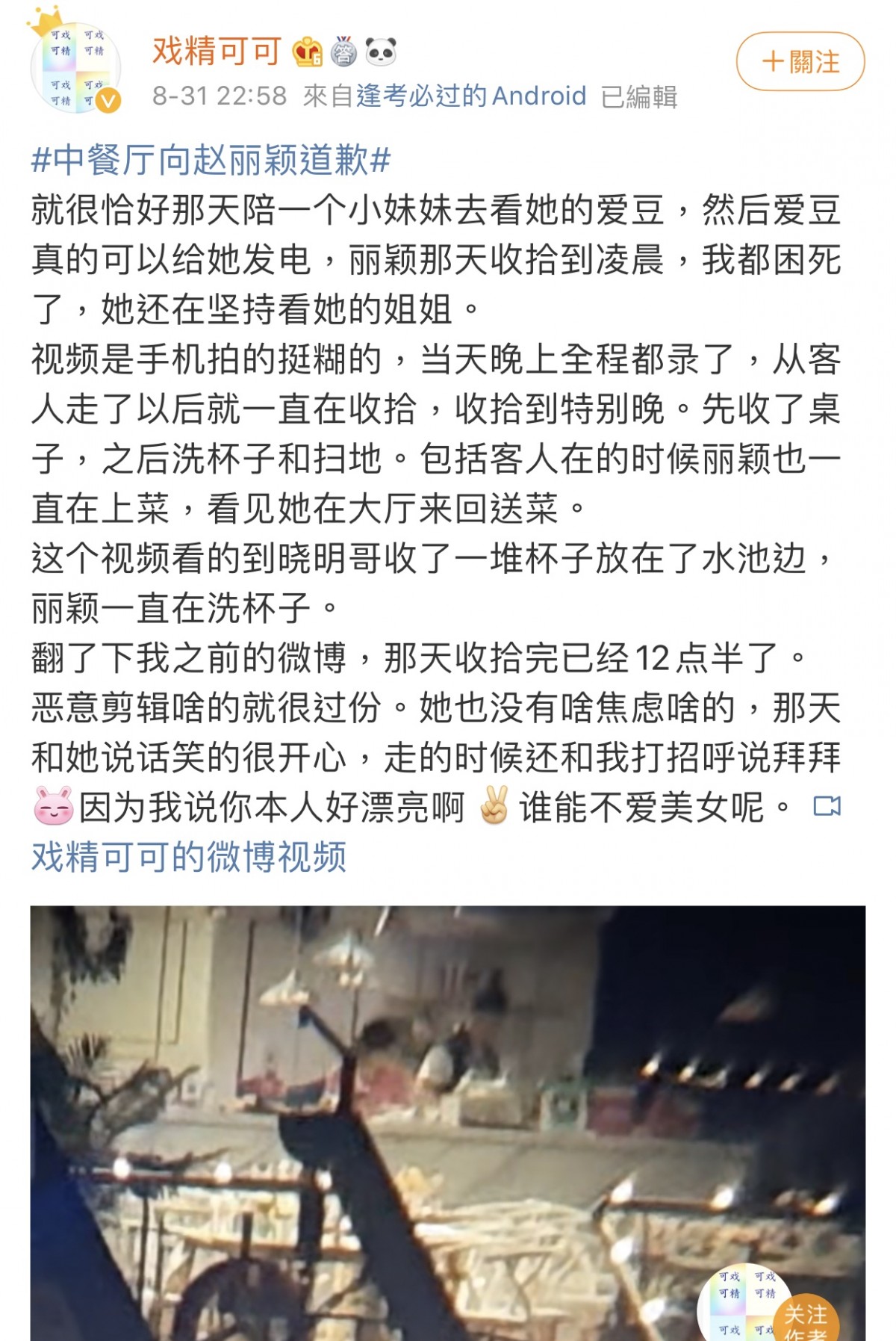Open the 逢考必过的Android source link
Viewport: 896px width, 1341px height.
[471, 96]
